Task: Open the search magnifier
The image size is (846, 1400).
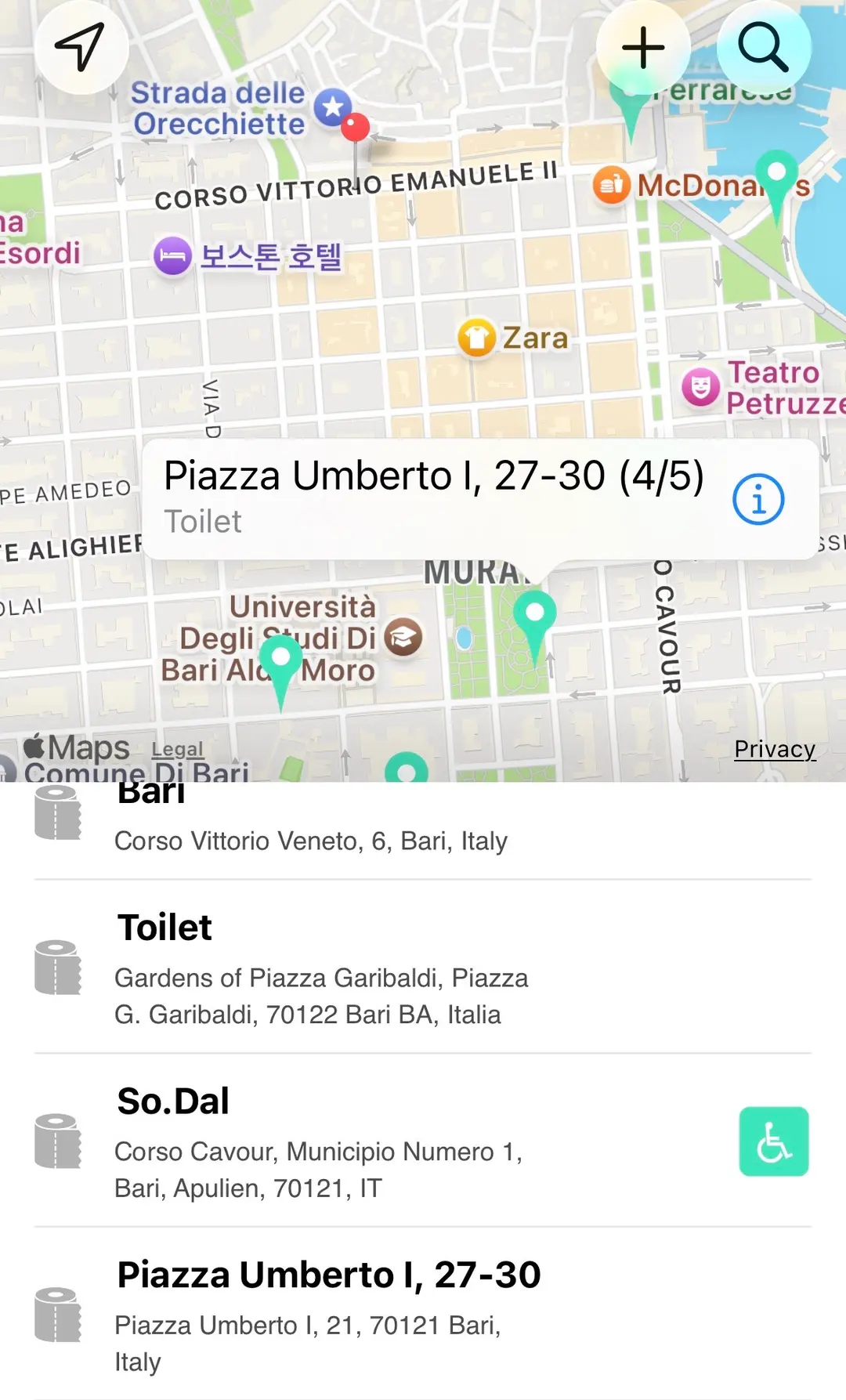Action: coord(763,47)
